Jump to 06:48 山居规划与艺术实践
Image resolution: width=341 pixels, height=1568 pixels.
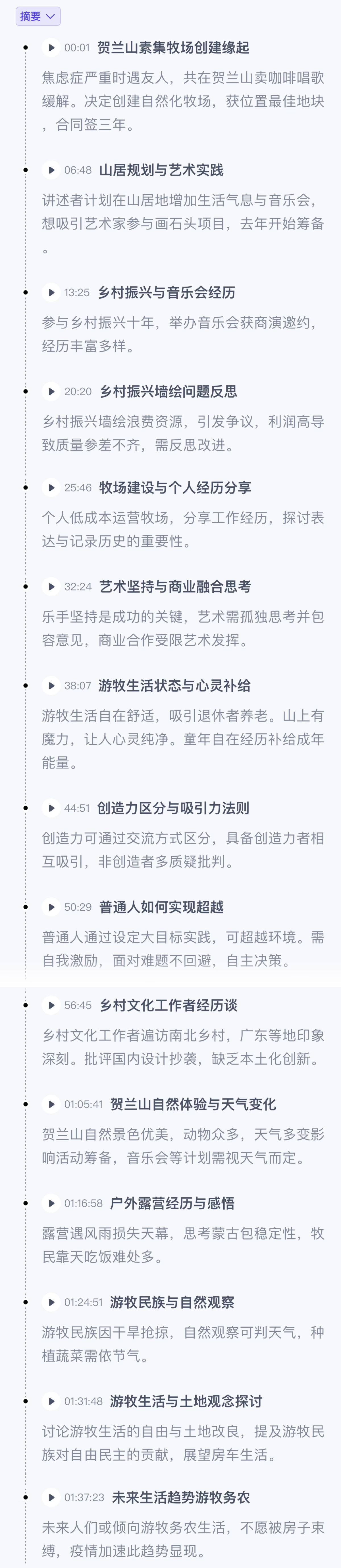pyautogui.click(x=51, y=170)
